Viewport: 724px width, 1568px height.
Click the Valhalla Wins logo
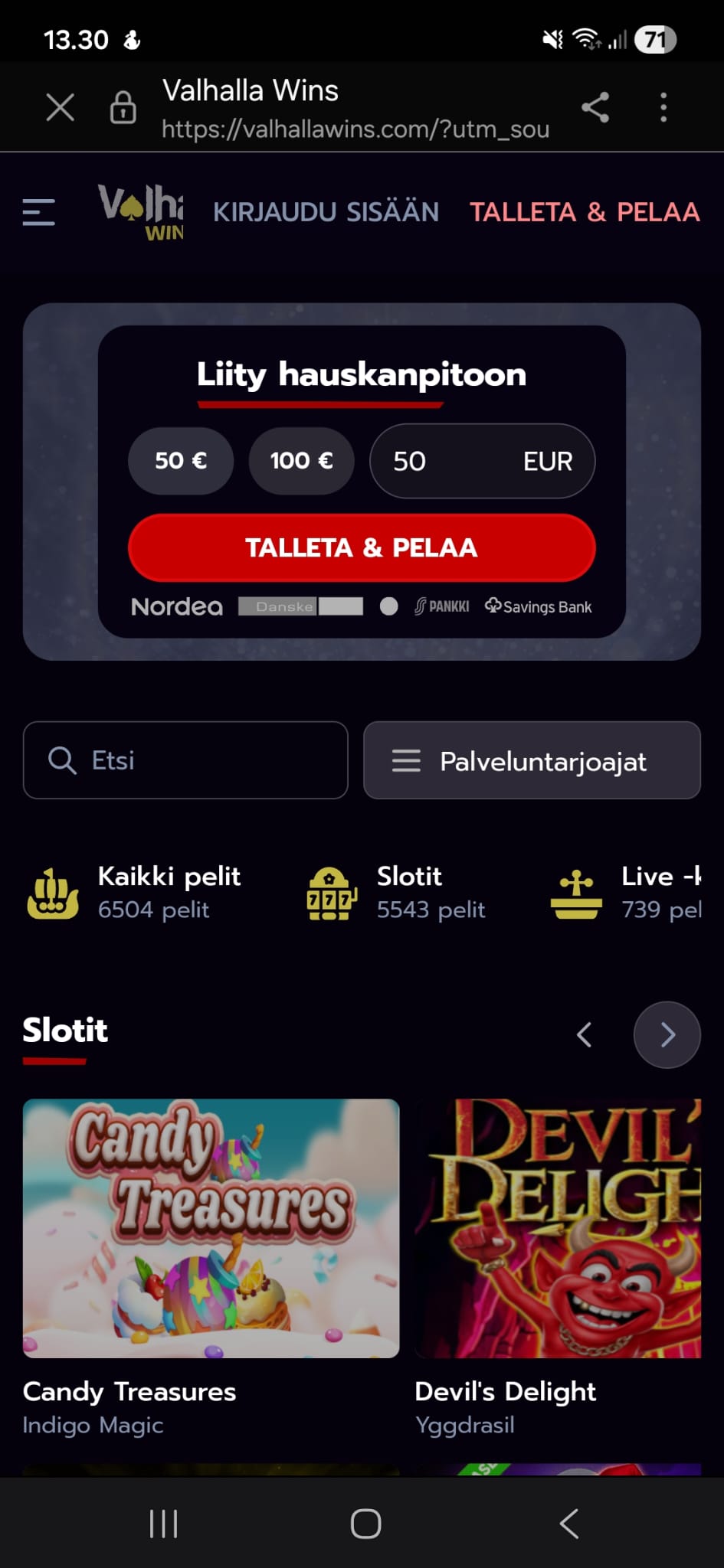point(142,212)
